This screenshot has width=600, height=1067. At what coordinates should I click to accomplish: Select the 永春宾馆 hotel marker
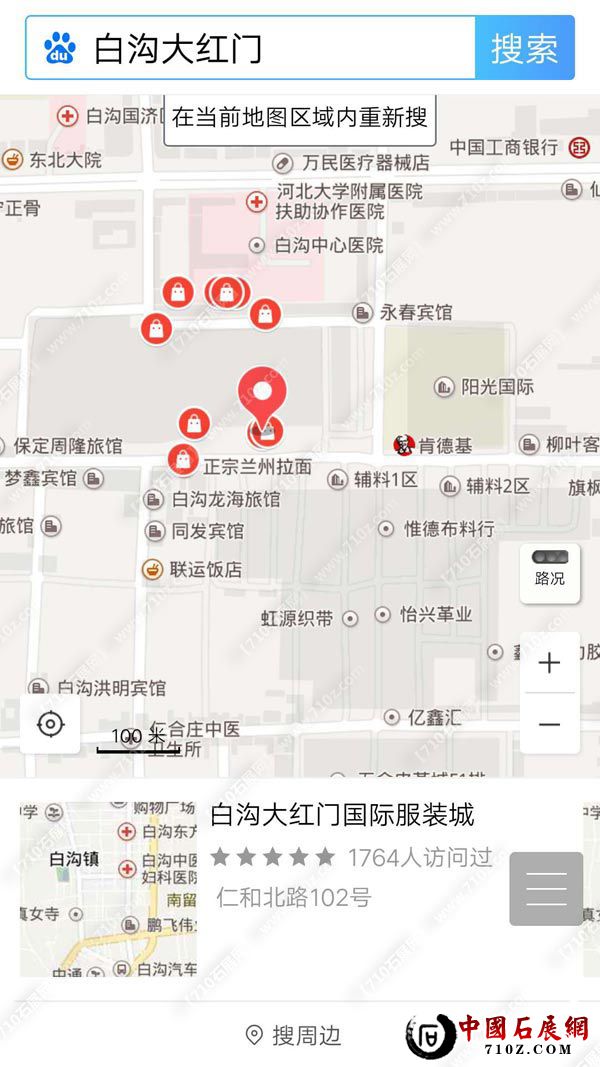[363, 313]
